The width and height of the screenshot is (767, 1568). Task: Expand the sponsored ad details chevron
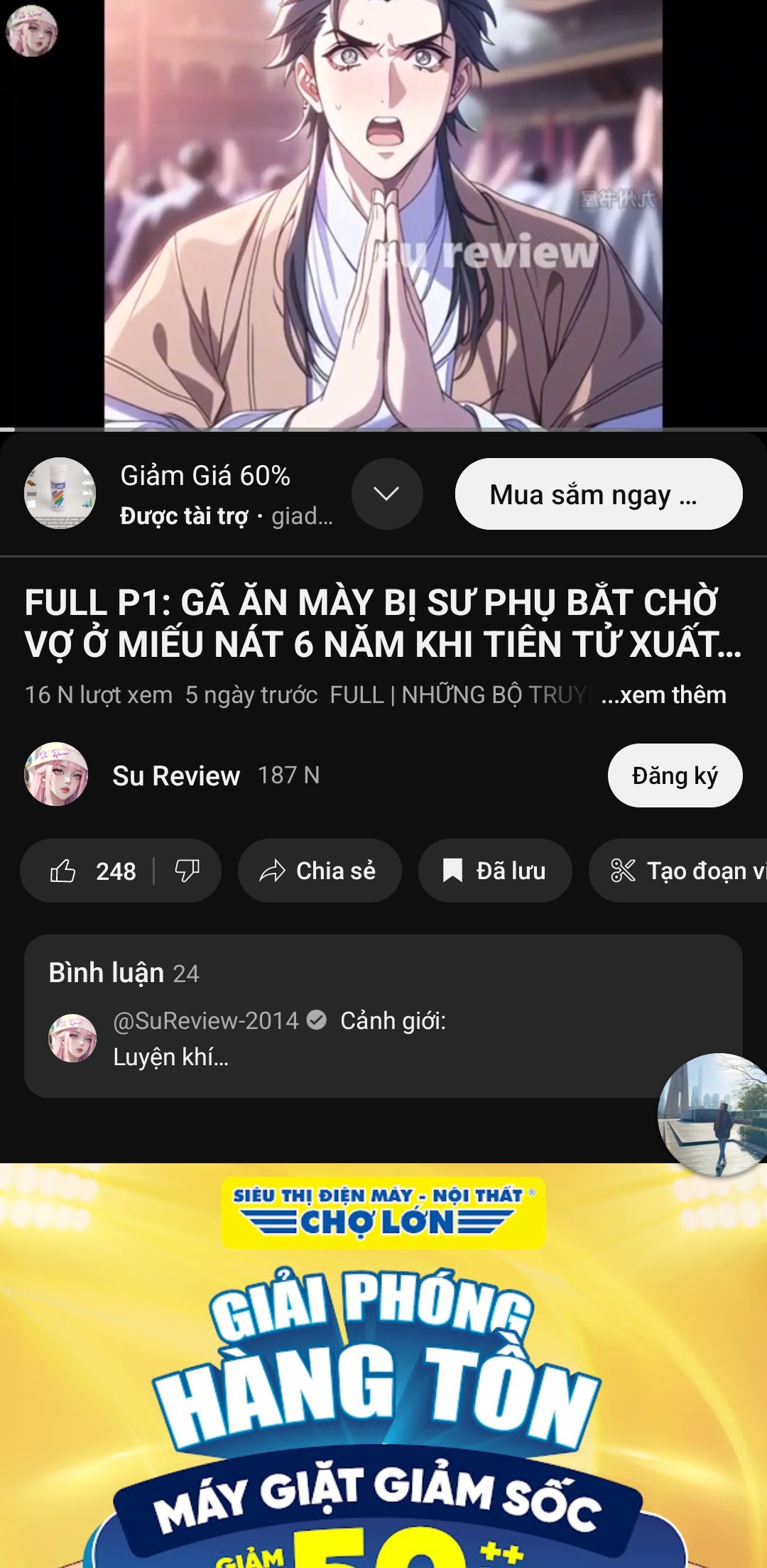tap(387, 494)
